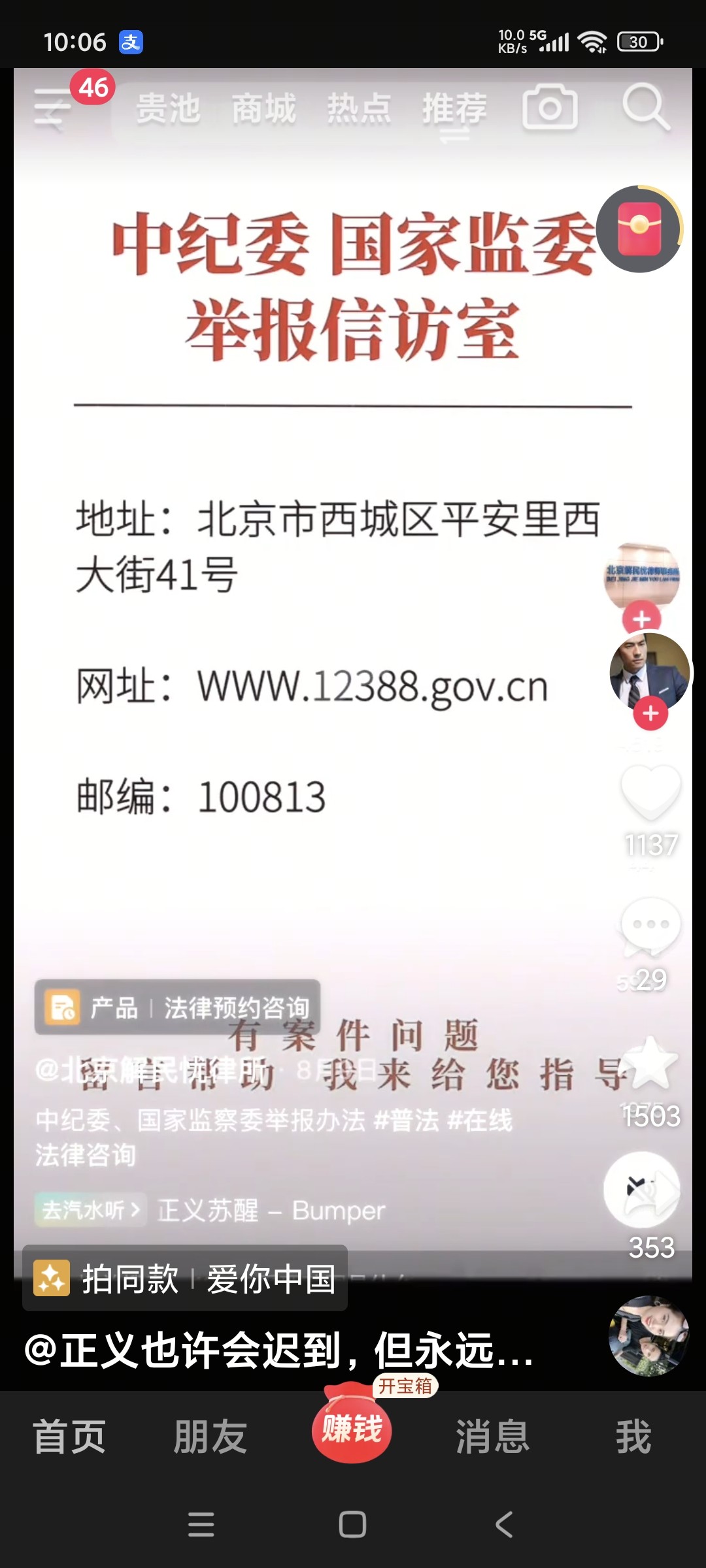The image size is (706, 1568).
Task: Switch to the 热点 tab
Action: tap(359, 108)
